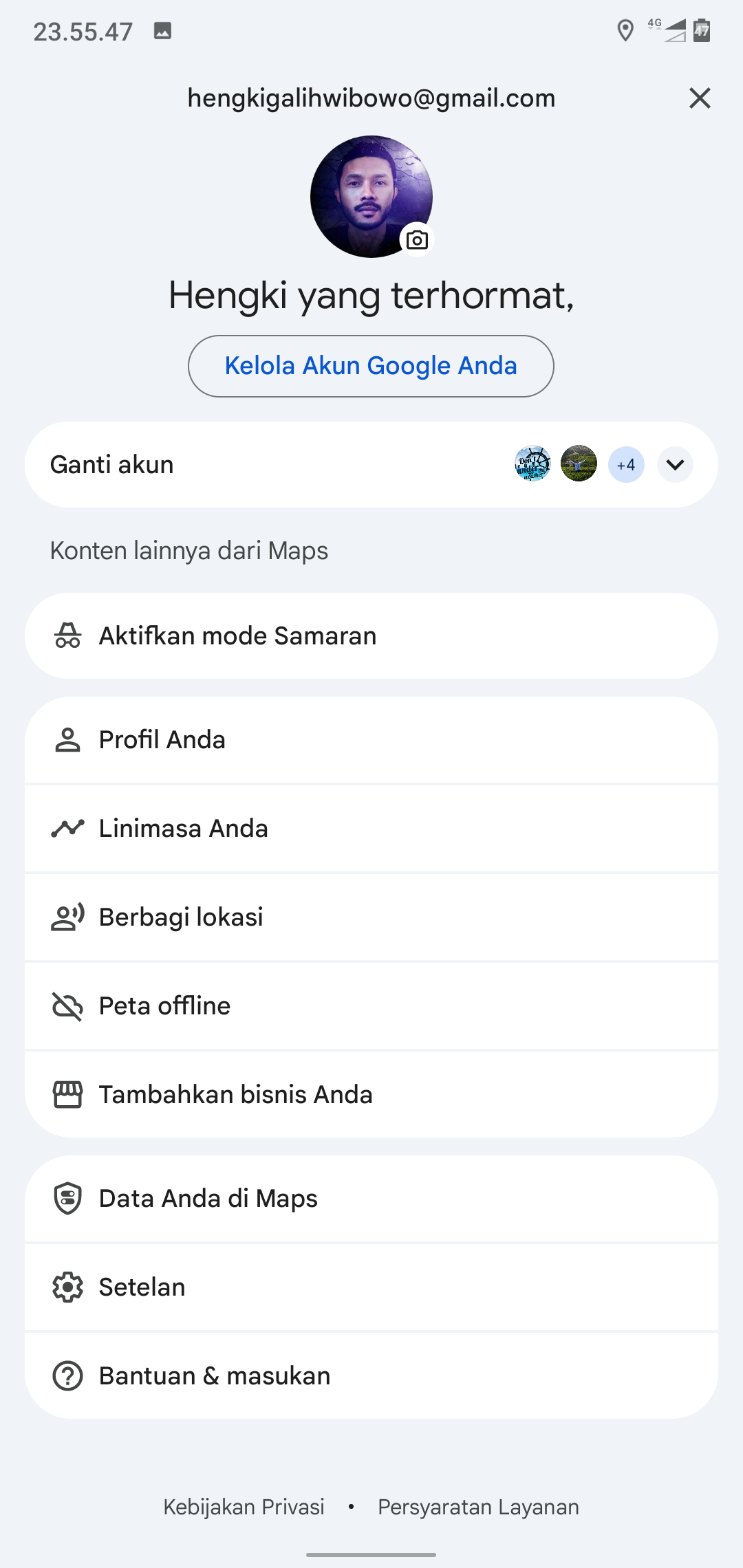Screen dimensions: 743x1568
Task: Tap Kelola Akun Google Anda button
Action: (371, 366)
